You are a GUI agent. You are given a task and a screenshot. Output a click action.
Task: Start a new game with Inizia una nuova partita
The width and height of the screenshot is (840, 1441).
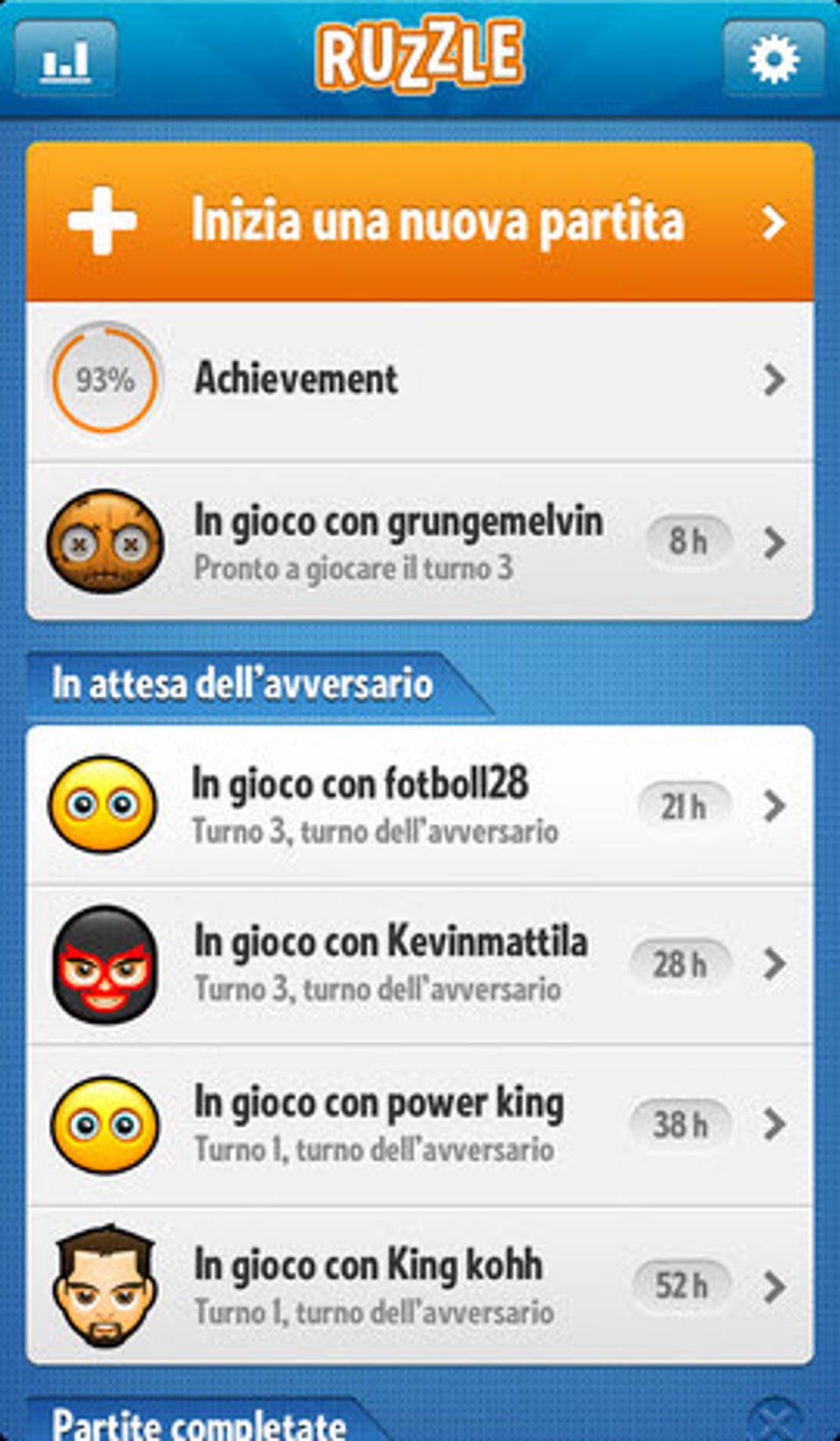(x=420, y=221)
